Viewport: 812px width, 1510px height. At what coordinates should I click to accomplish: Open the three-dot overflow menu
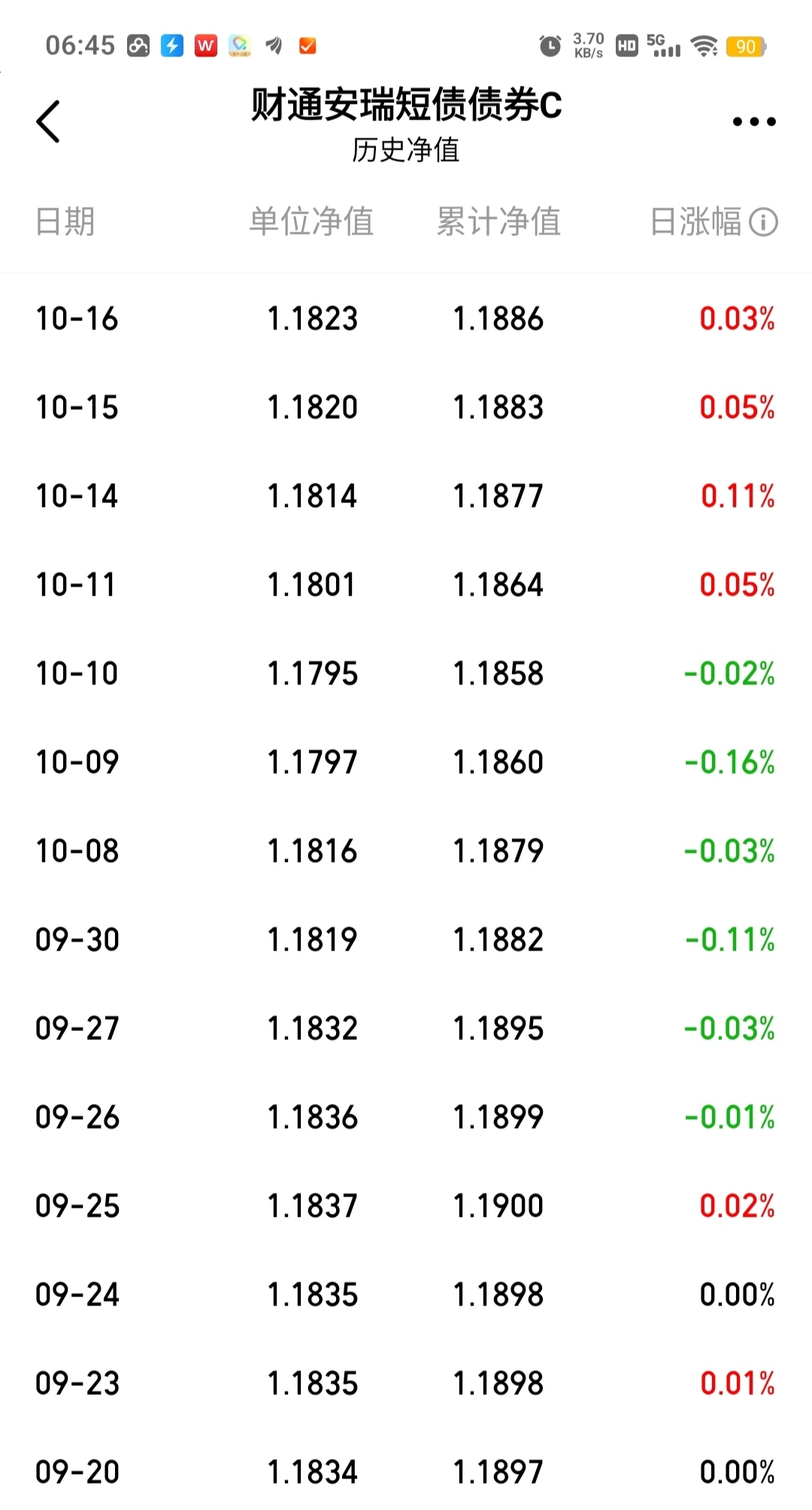tap(754, 122)
